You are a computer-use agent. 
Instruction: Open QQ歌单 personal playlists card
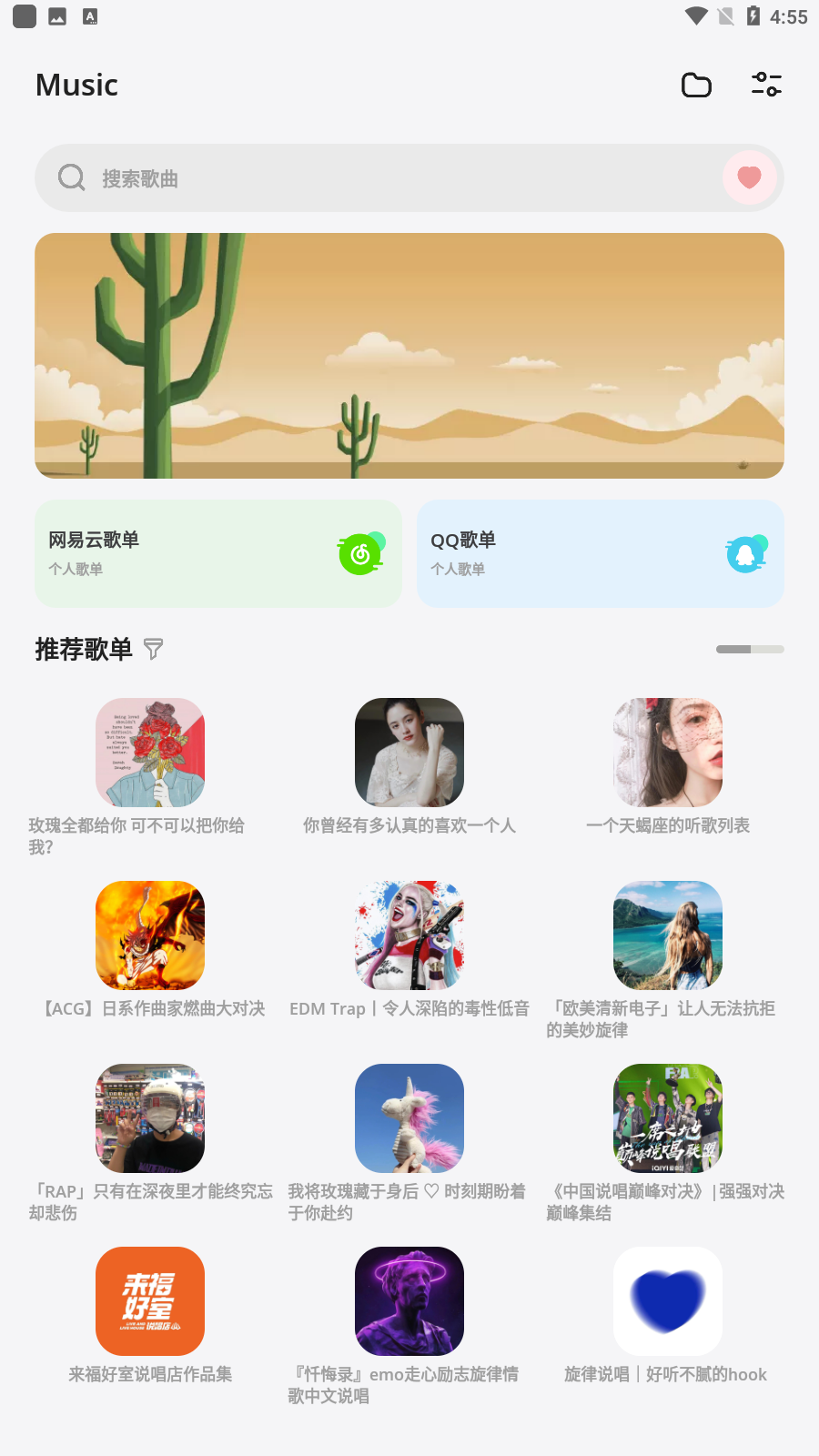601,553
